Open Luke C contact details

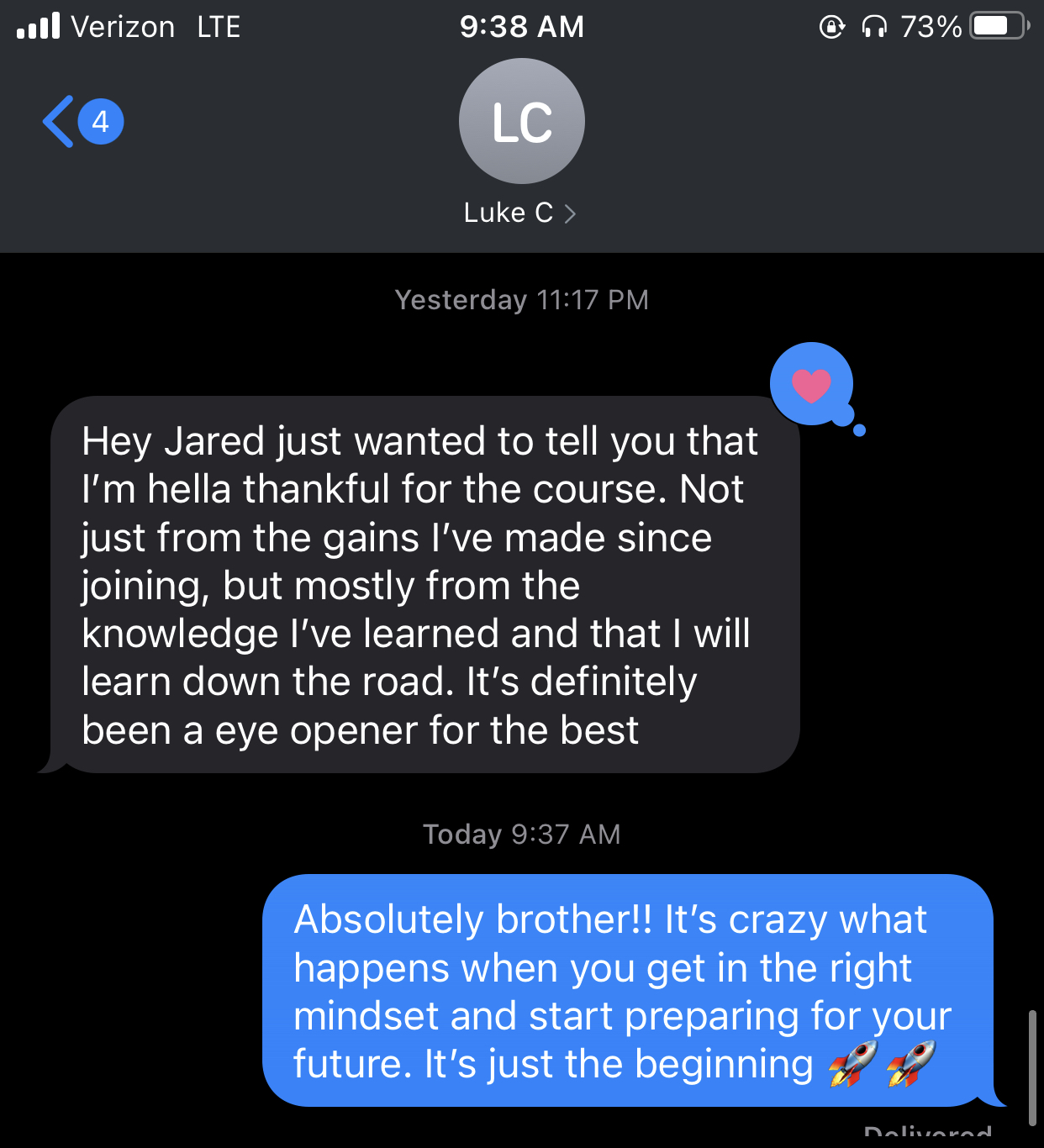[x=519, y=213]
